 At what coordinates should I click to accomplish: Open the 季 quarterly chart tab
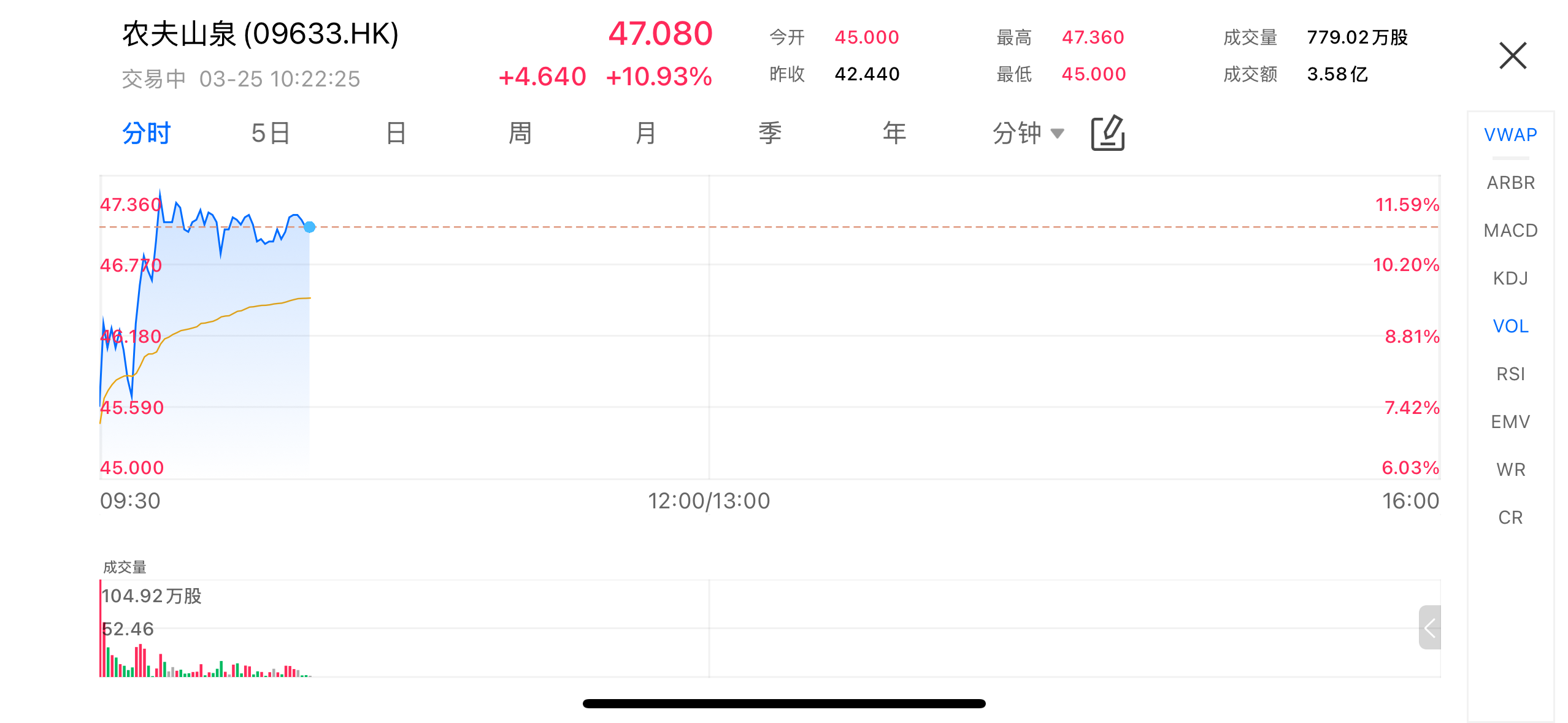point(770,133)
